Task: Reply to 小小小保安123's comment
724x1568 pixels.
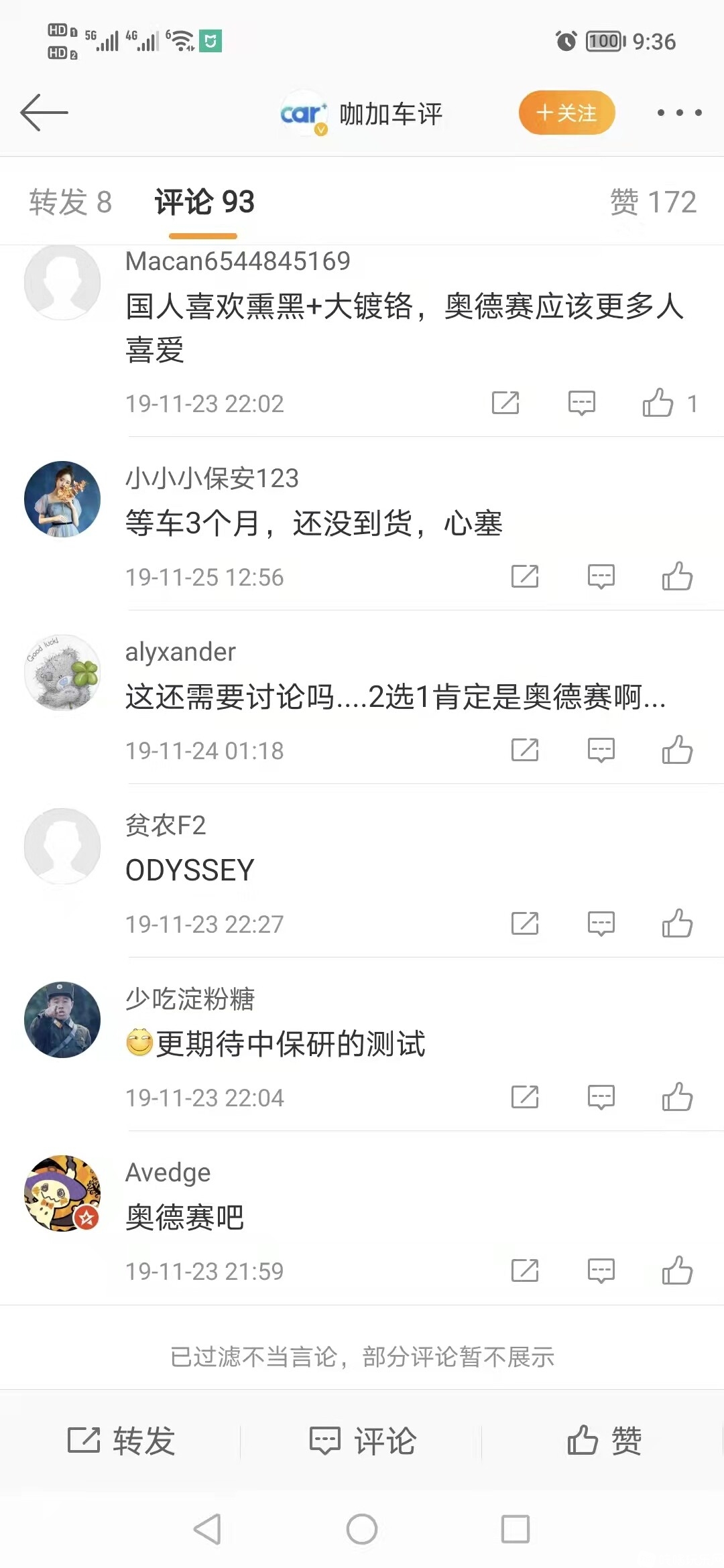Action: (x=601, y=577)
